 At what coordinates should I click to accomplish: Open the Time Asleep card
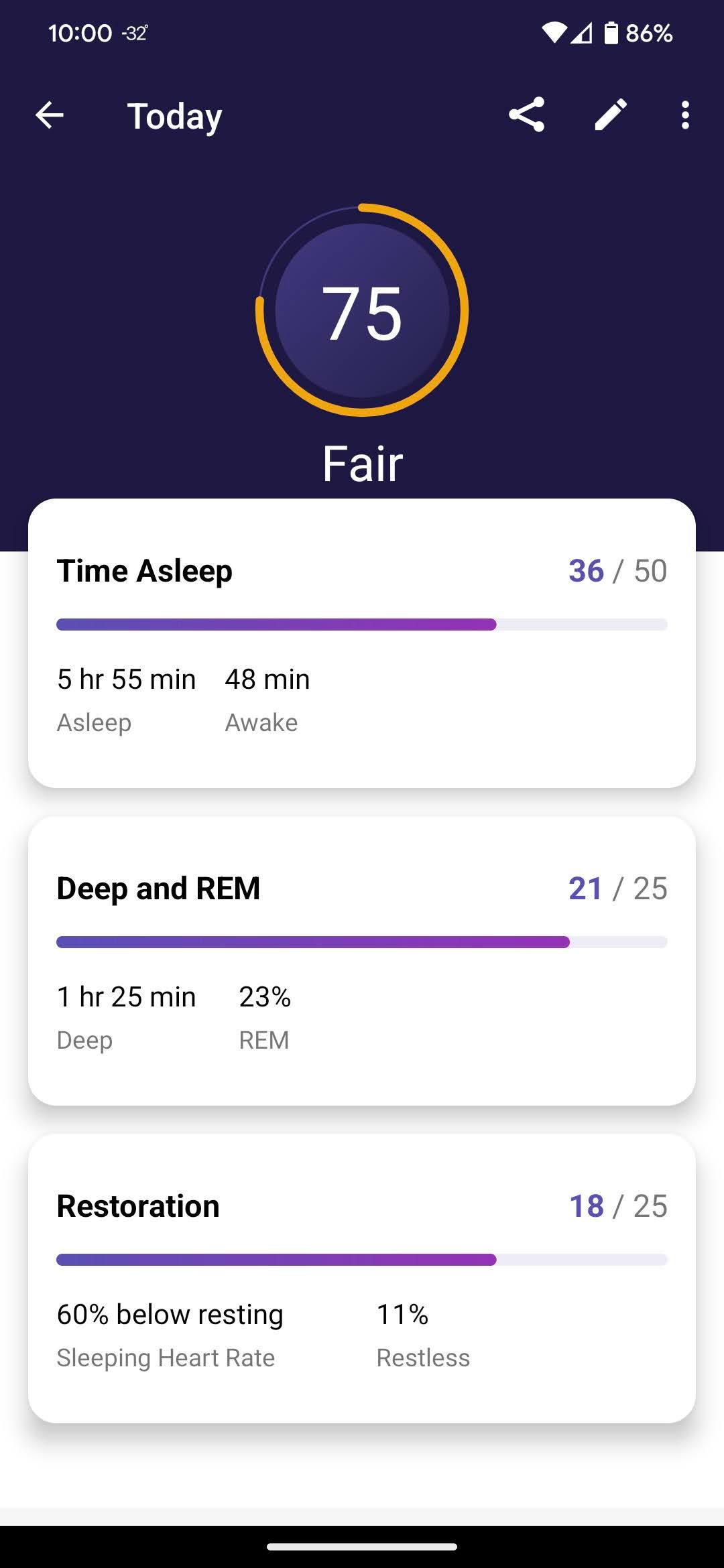[x=362, y=643]
